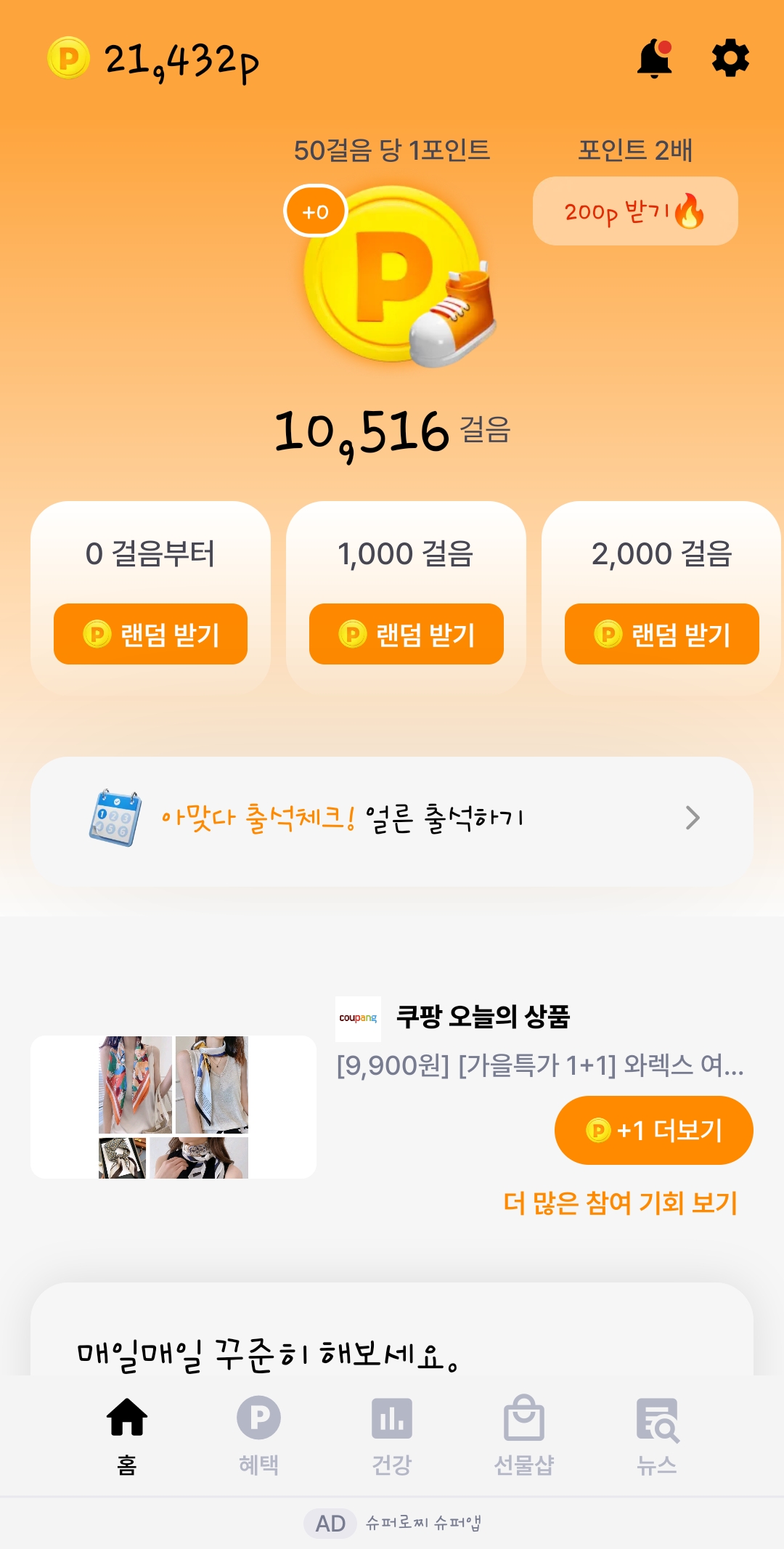Tap 랜덤 받기 under 2,000 걸음
This screenshot has width=784, height=1549.
[661, 634]
